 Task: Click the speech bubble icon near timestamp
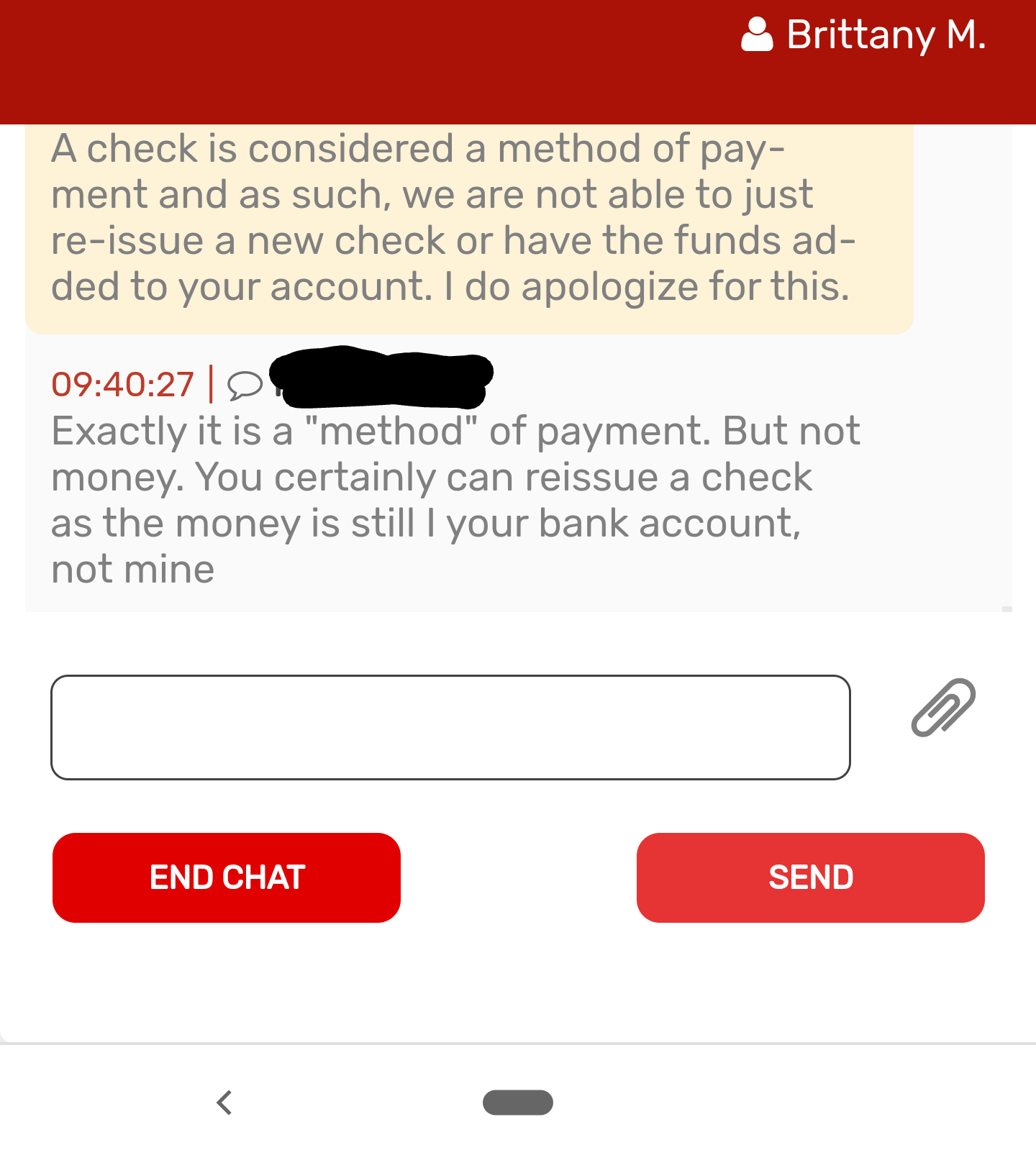[245, 386]
